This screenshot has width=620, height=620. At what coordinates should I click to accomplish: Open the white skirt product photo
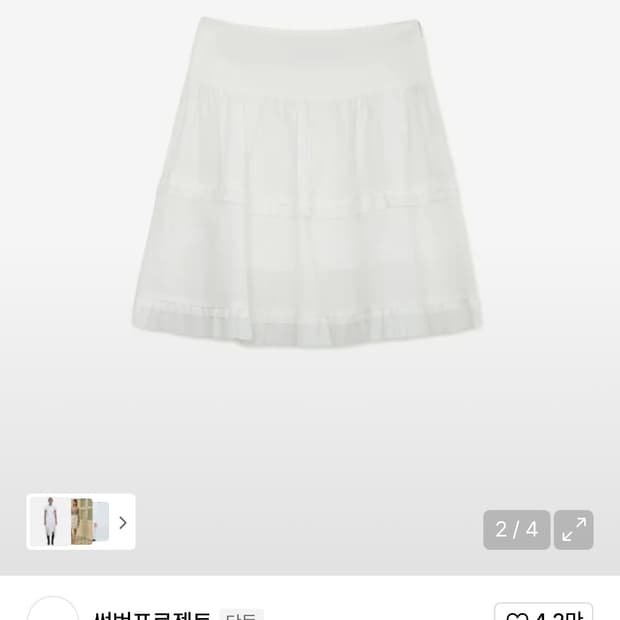click(307, 183)
